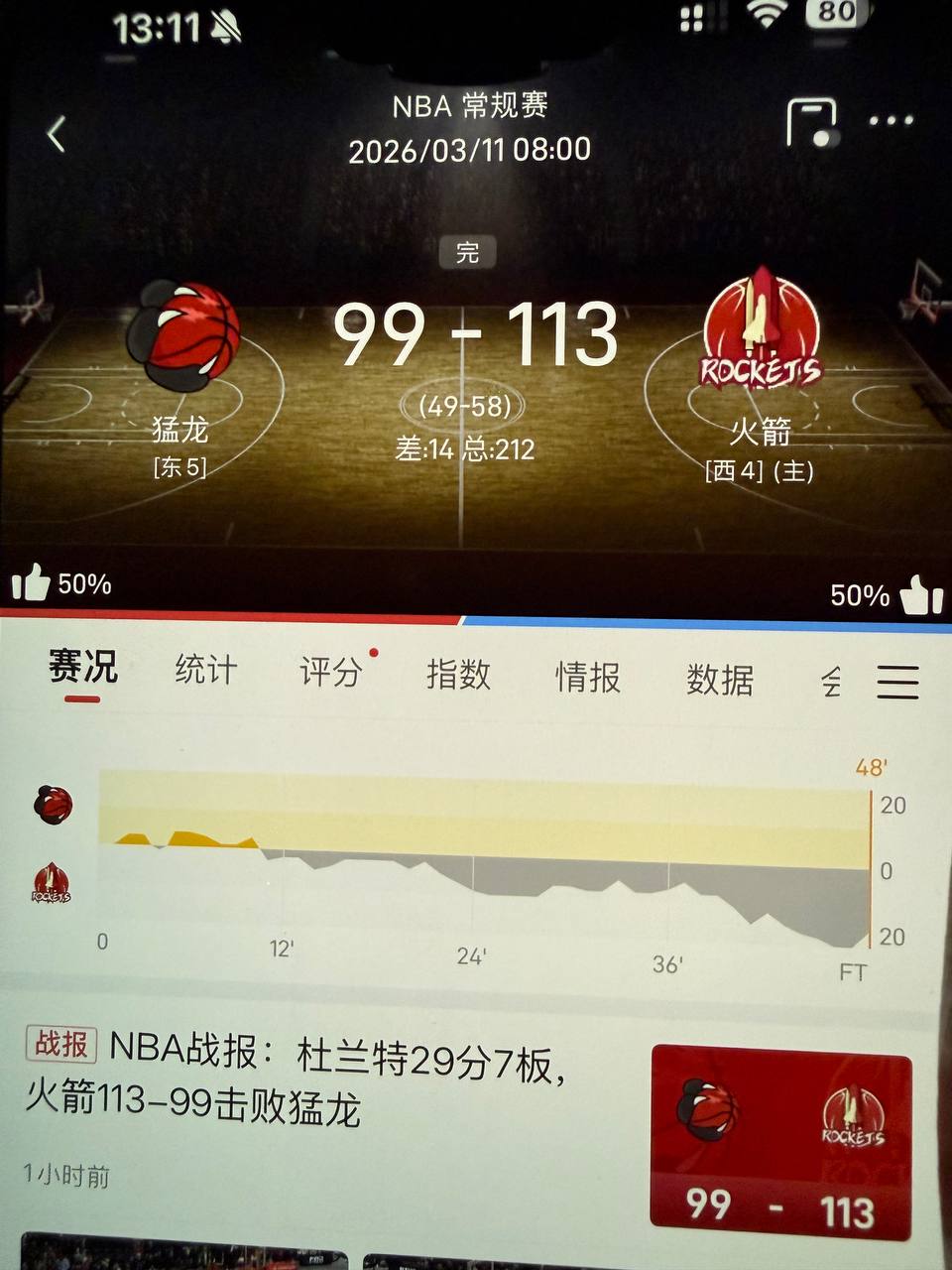This screenshot has height=1270, width=952.
Task: Open the 猛龙 team page via its logo
Action: coord(183,336)
